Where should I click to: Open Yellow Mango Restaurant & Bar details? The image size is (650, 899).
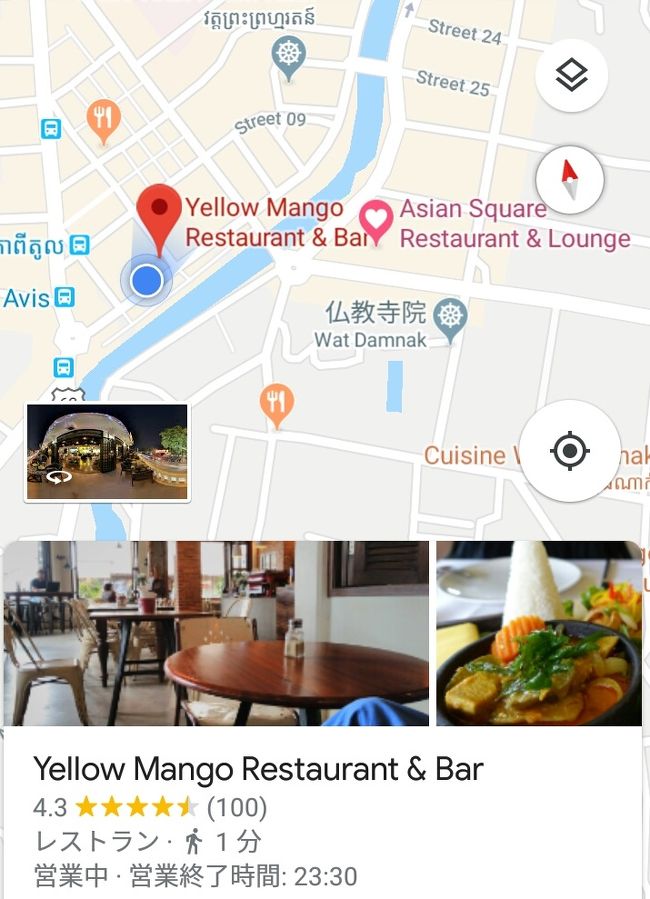tap(258, 769)
